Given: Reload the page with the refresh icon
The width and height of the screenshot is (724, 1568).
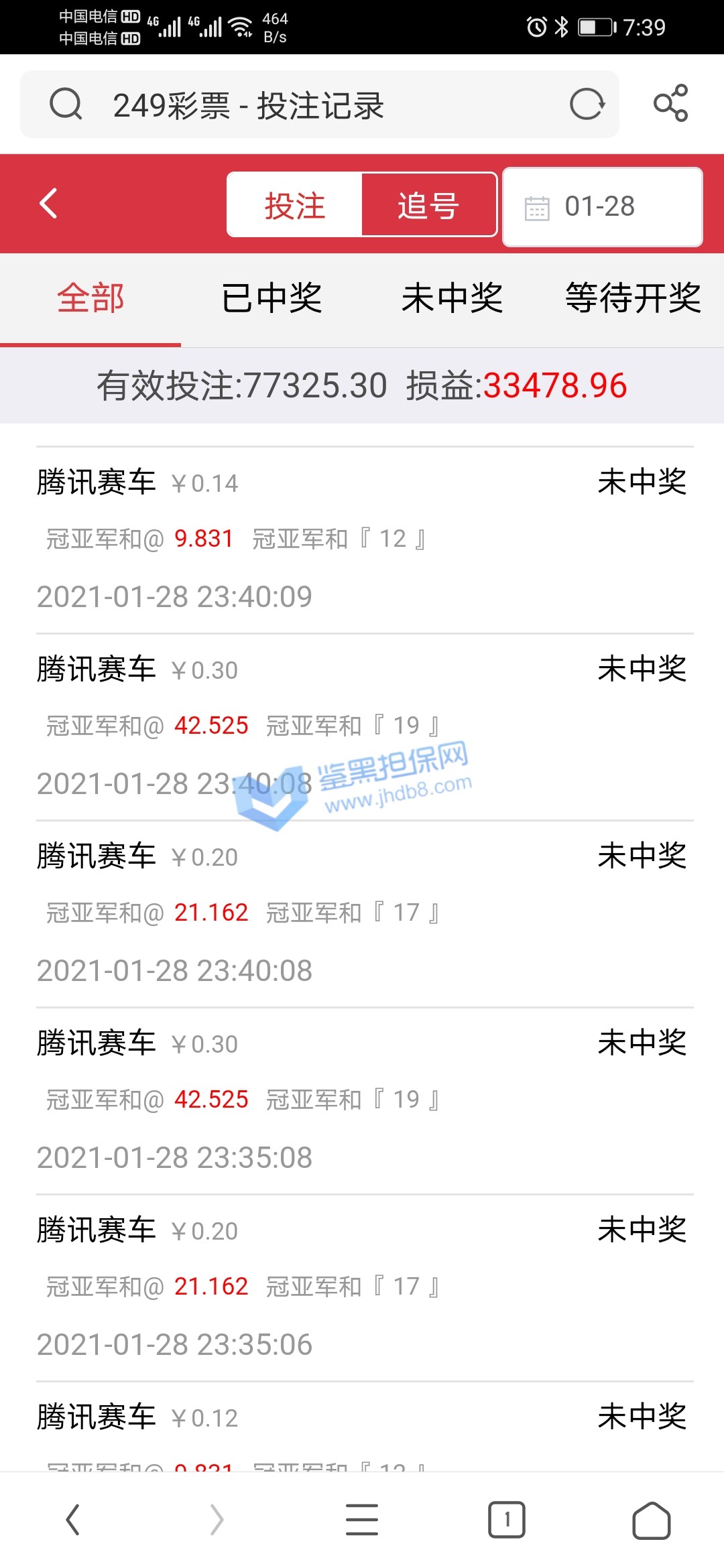Looking at the screenshot, I should [587, 105].
